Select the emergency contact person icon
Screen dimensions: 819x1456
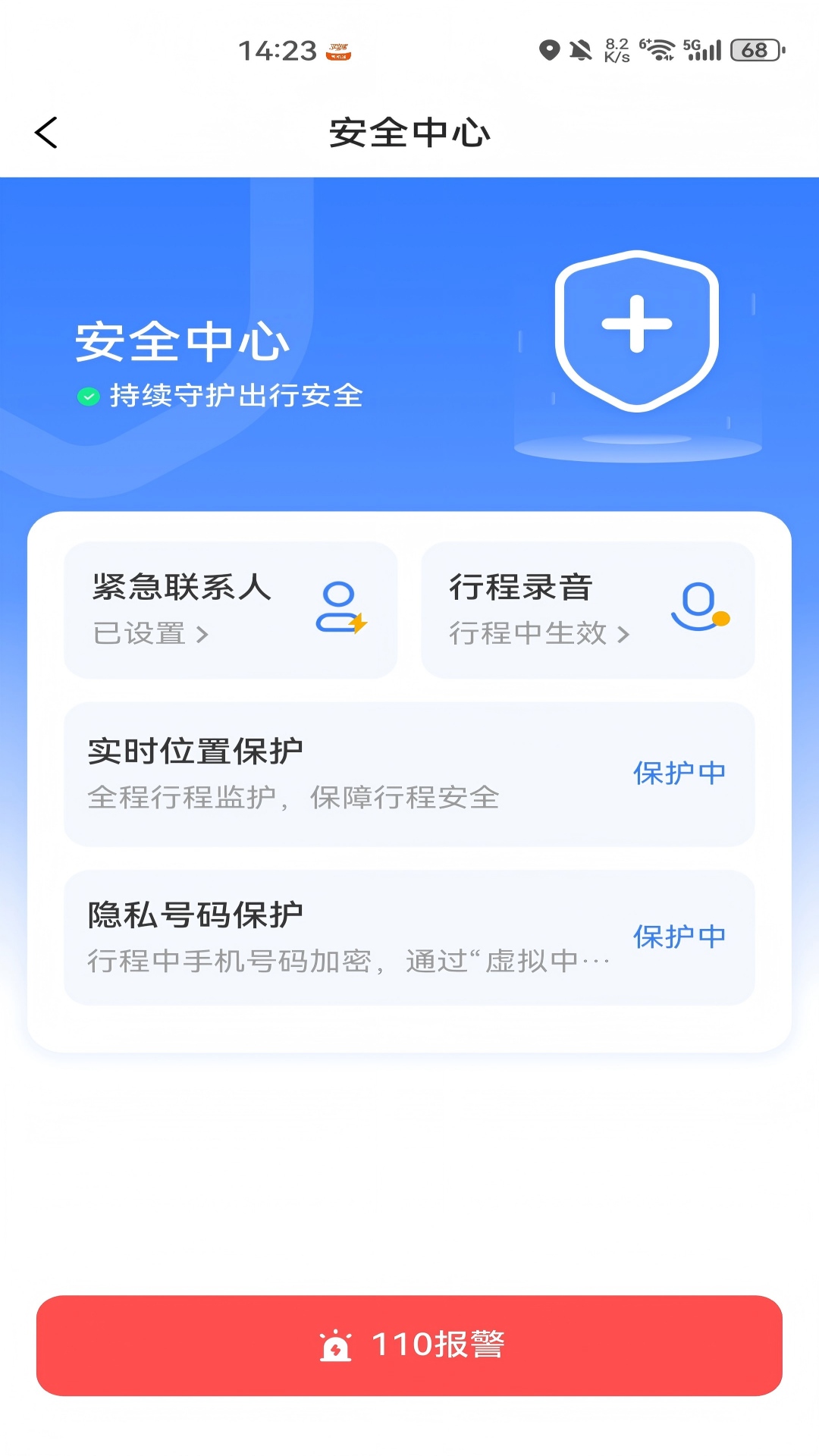[340, 608]
